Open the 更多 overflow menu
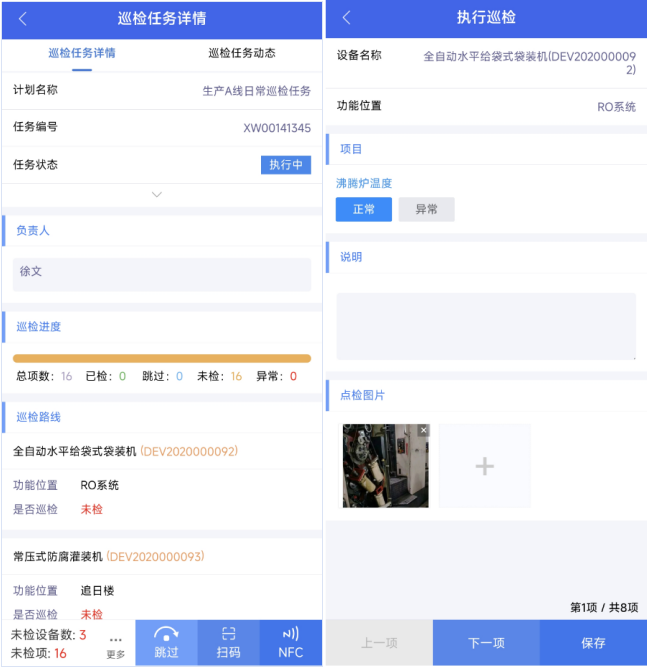Screen dimensions: 649x668 116,645
